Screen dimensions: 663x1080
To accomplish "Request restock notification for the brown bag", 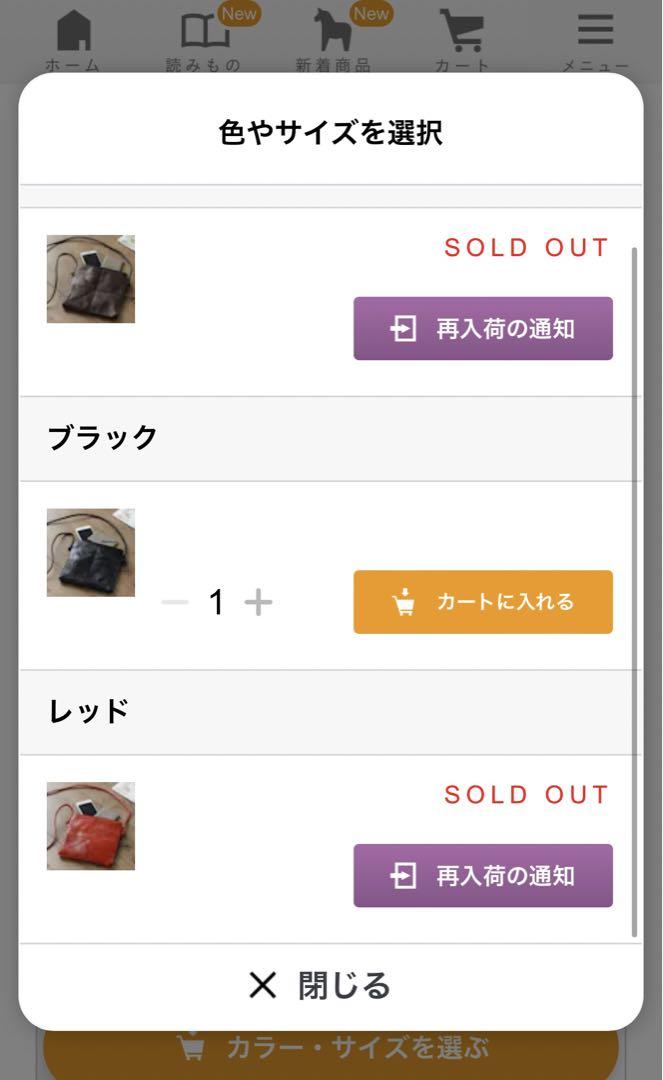I will tap(483, 328).
